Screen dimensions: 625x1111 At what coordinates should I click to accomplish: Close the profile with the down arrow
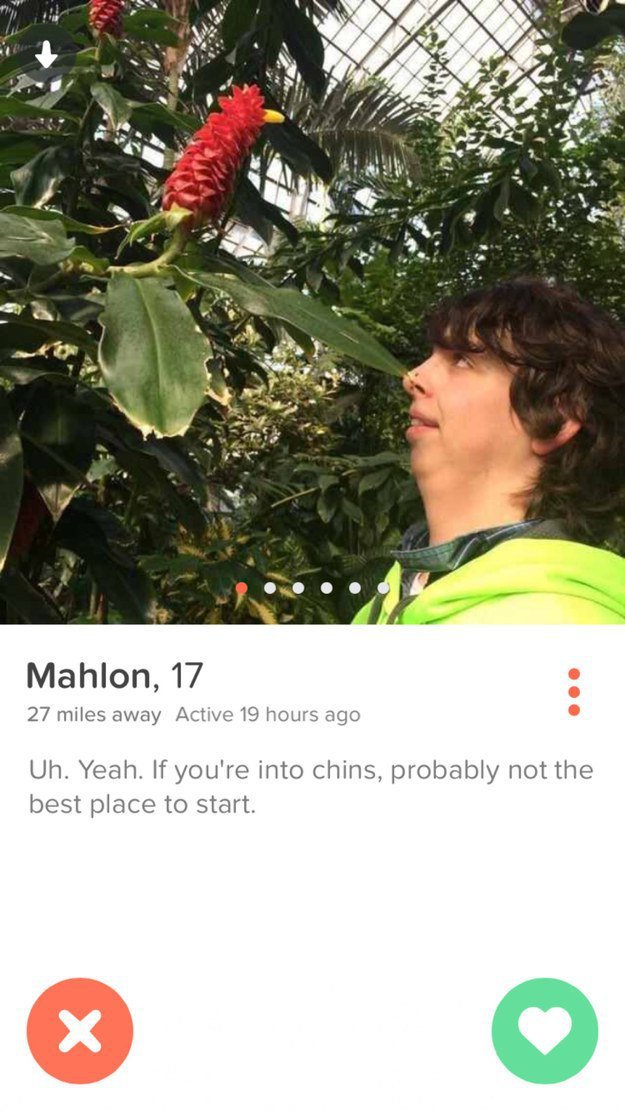tap(46, 55)
